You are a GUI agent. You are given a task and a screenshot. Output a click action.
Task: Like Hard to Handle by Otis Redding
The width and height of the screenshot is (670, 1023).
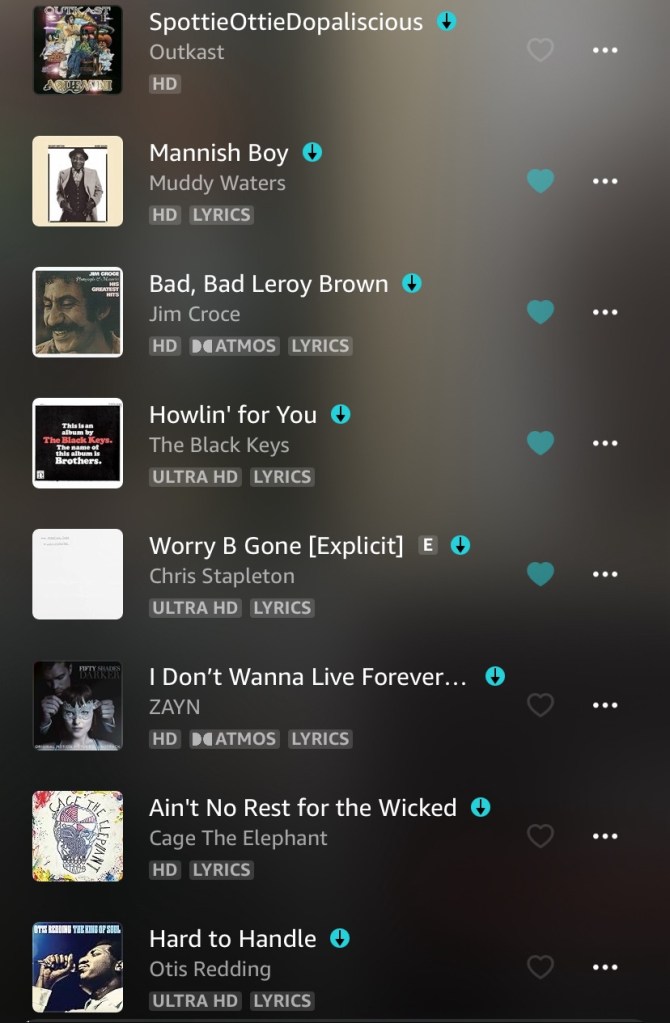pyautogui.click(x=540, y=967)
